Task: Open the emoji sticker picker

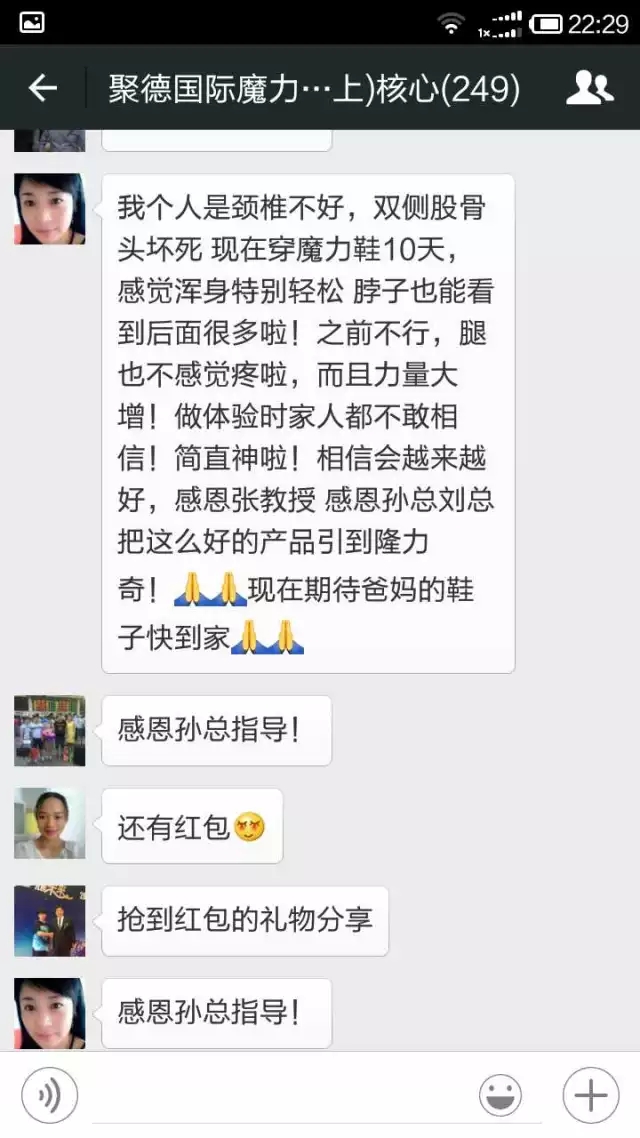Action: click(x=499, y=1096)
